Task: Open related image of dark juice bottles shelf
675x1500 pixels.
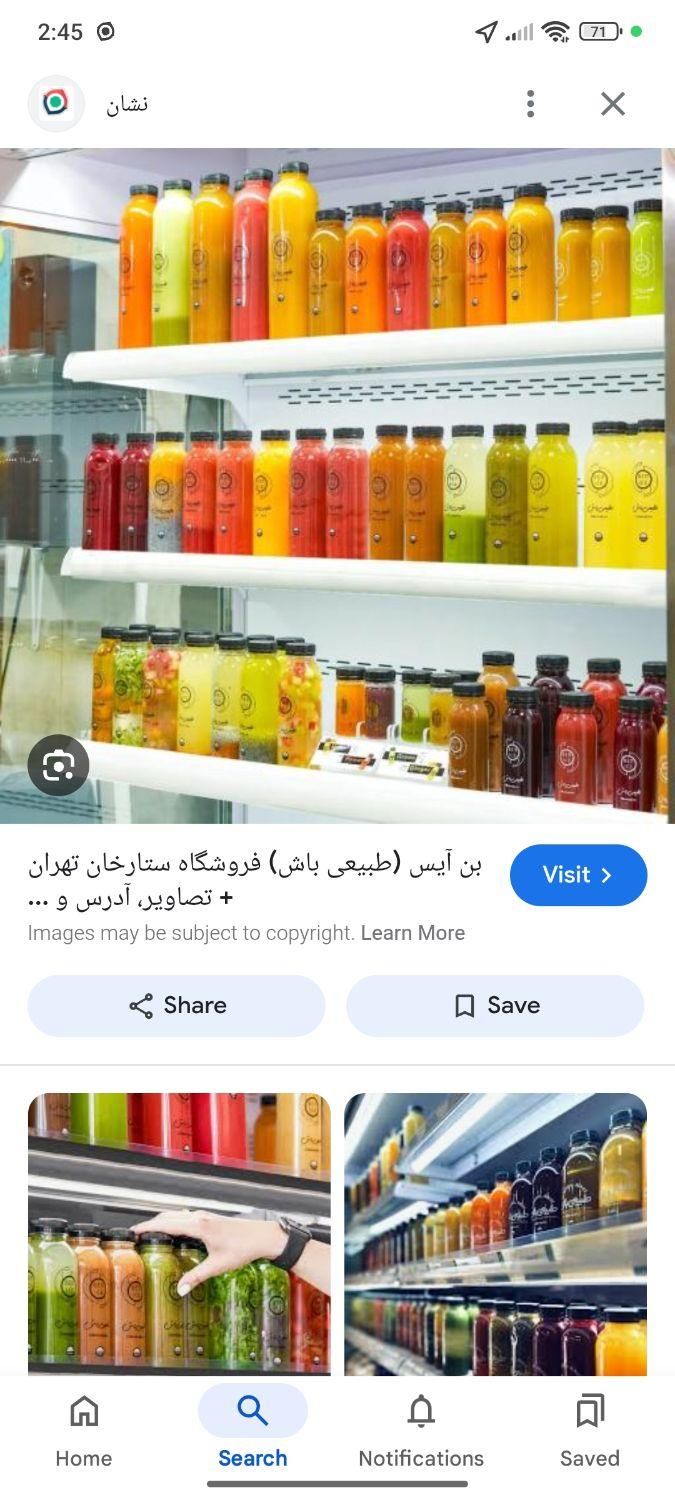Action: click(x=495, y=1233)
